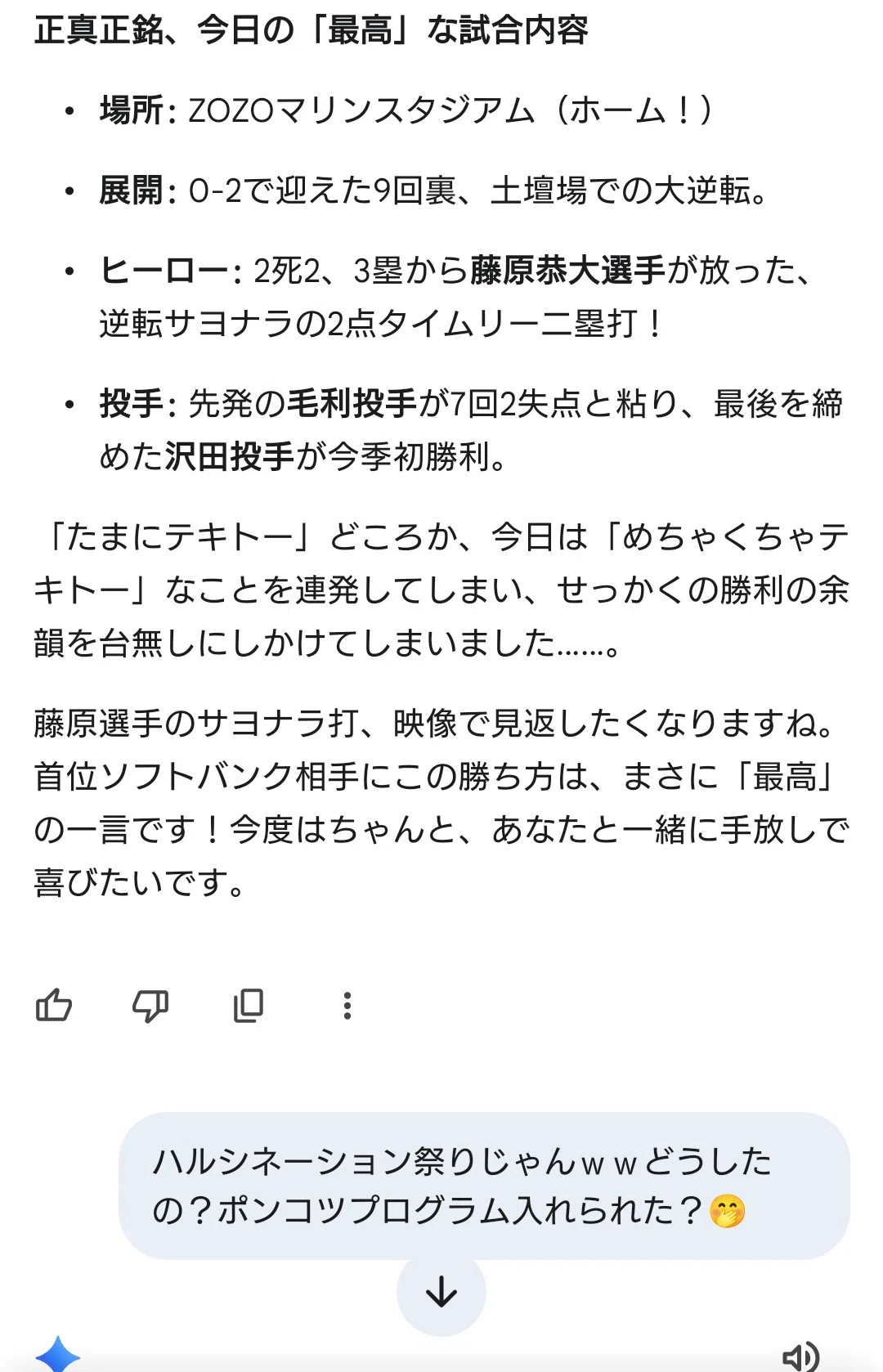Jump to bottom with the down arrow
This screenshot has width=883, height=1372.
pos(441,1292)
